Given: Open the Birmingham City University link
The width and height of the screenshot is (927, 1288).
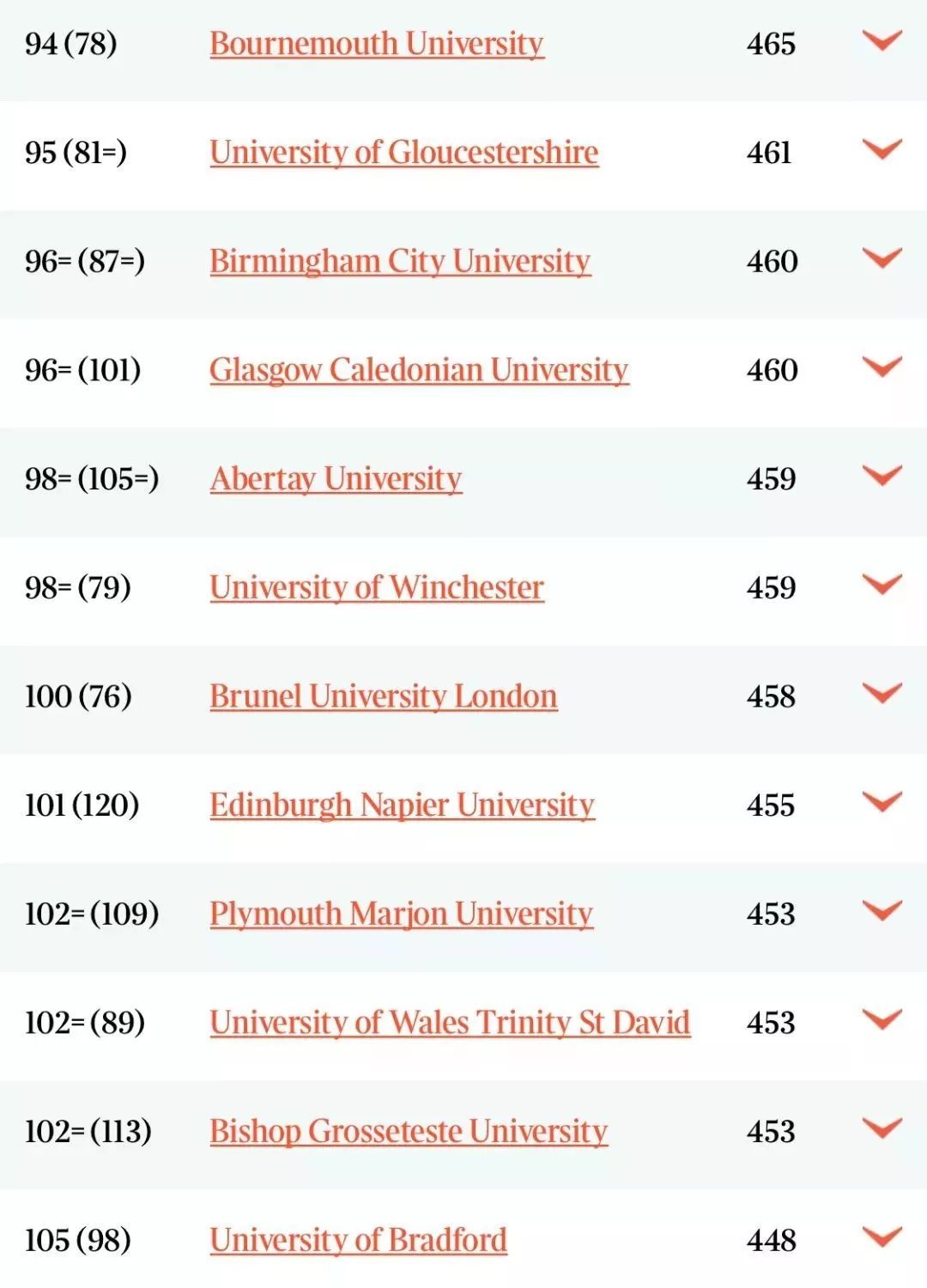Looking at the screenshot, I should point(400,261).
